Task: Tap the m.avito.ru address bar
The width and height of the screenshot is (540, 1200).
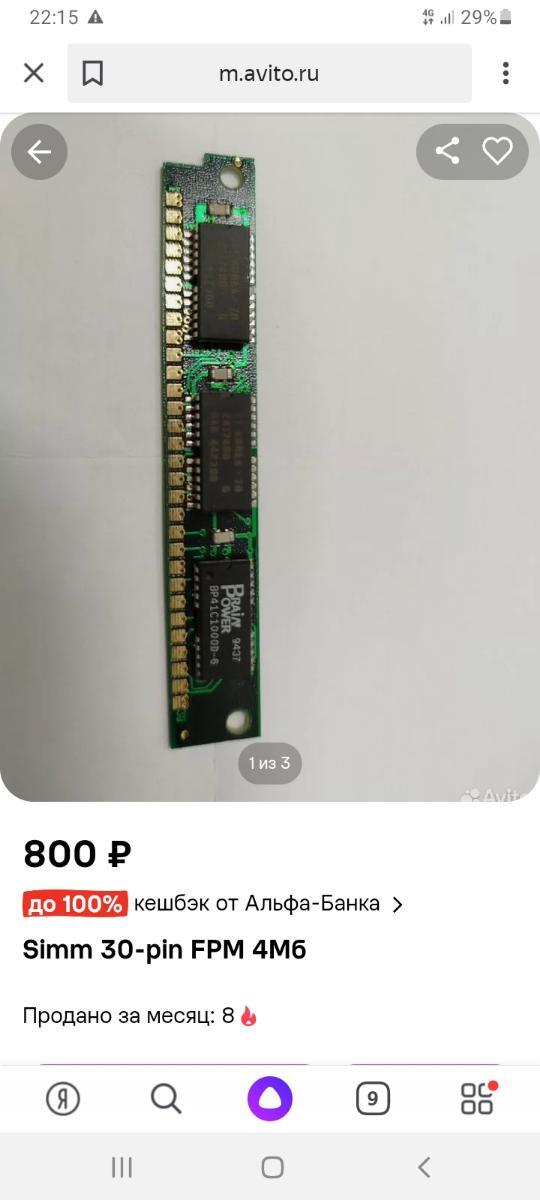Action: point(269,73)
